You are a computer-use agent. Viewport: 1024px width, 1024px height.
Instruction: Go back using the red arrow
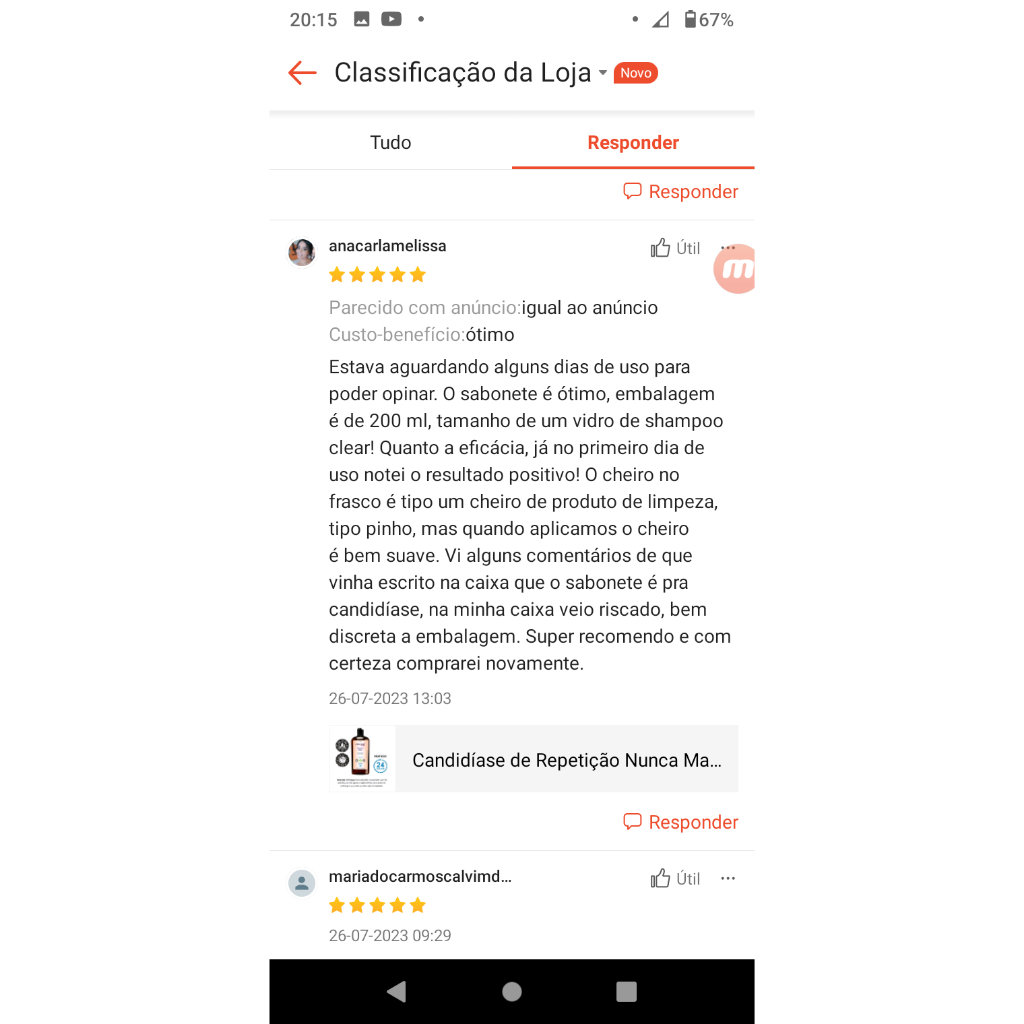tap(302, 72)
